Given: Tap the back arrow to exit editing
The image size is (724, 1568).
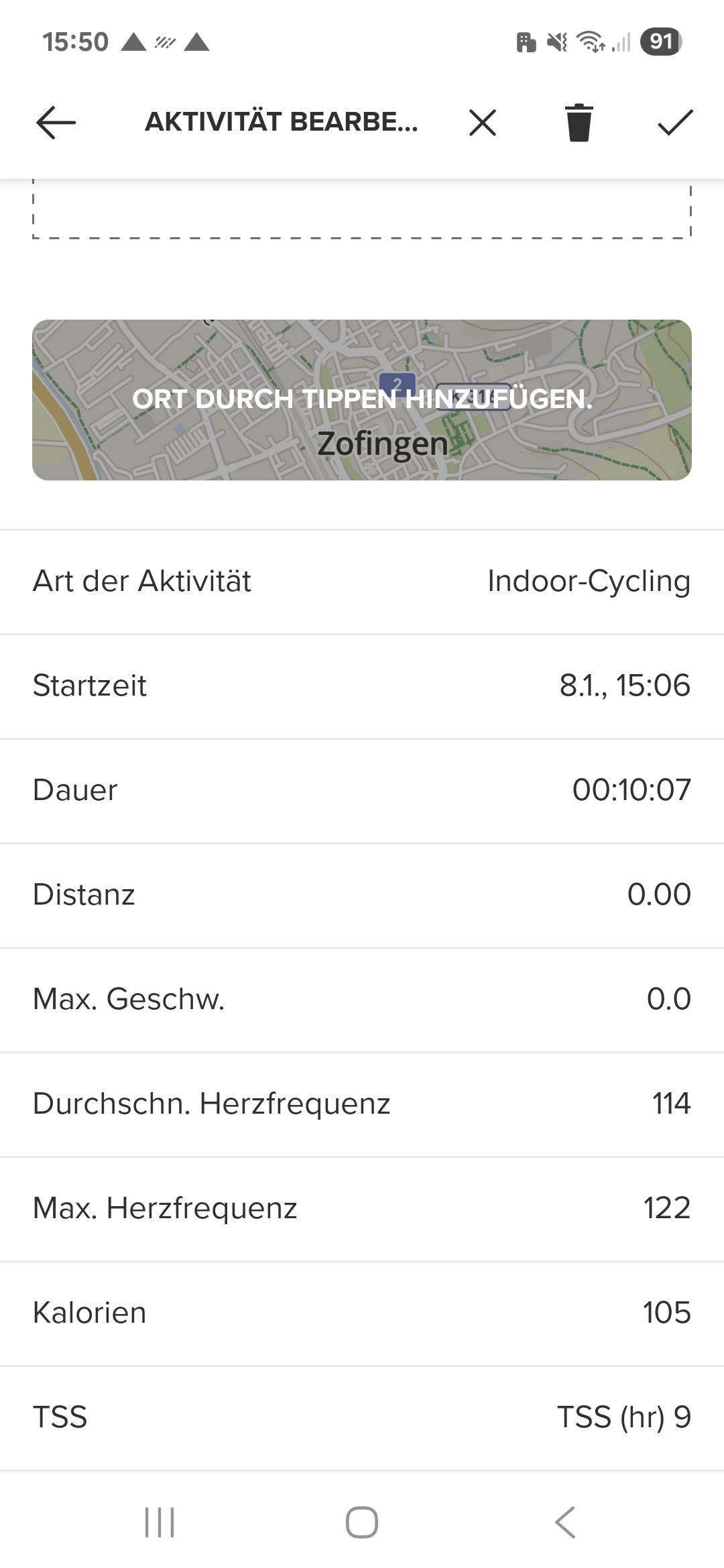Looking at the screenshot, I should click(54, 124).
